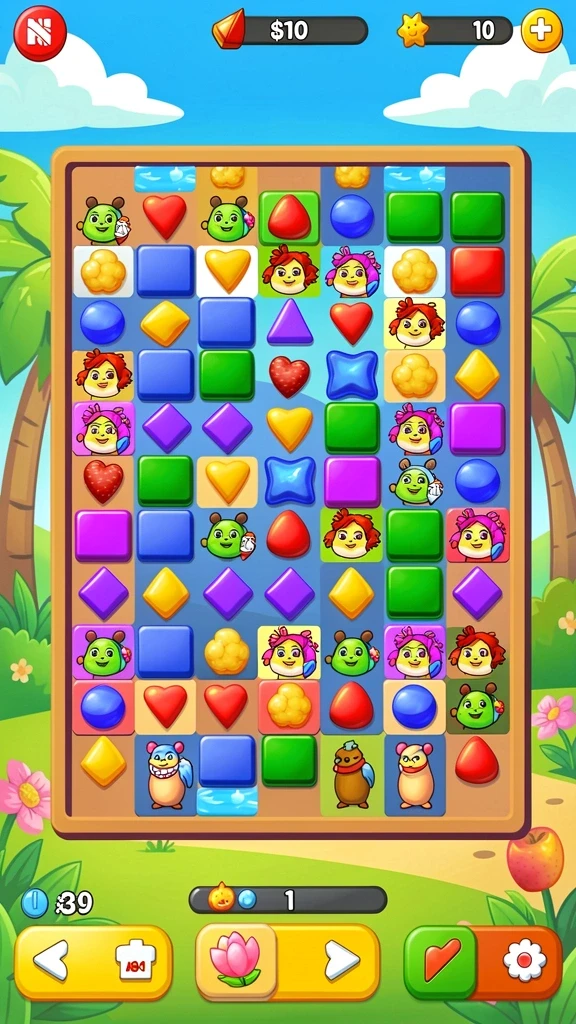The image size is (576, 1024).
Task: Select the pink lotus flower booster
Action: (235, 961)
